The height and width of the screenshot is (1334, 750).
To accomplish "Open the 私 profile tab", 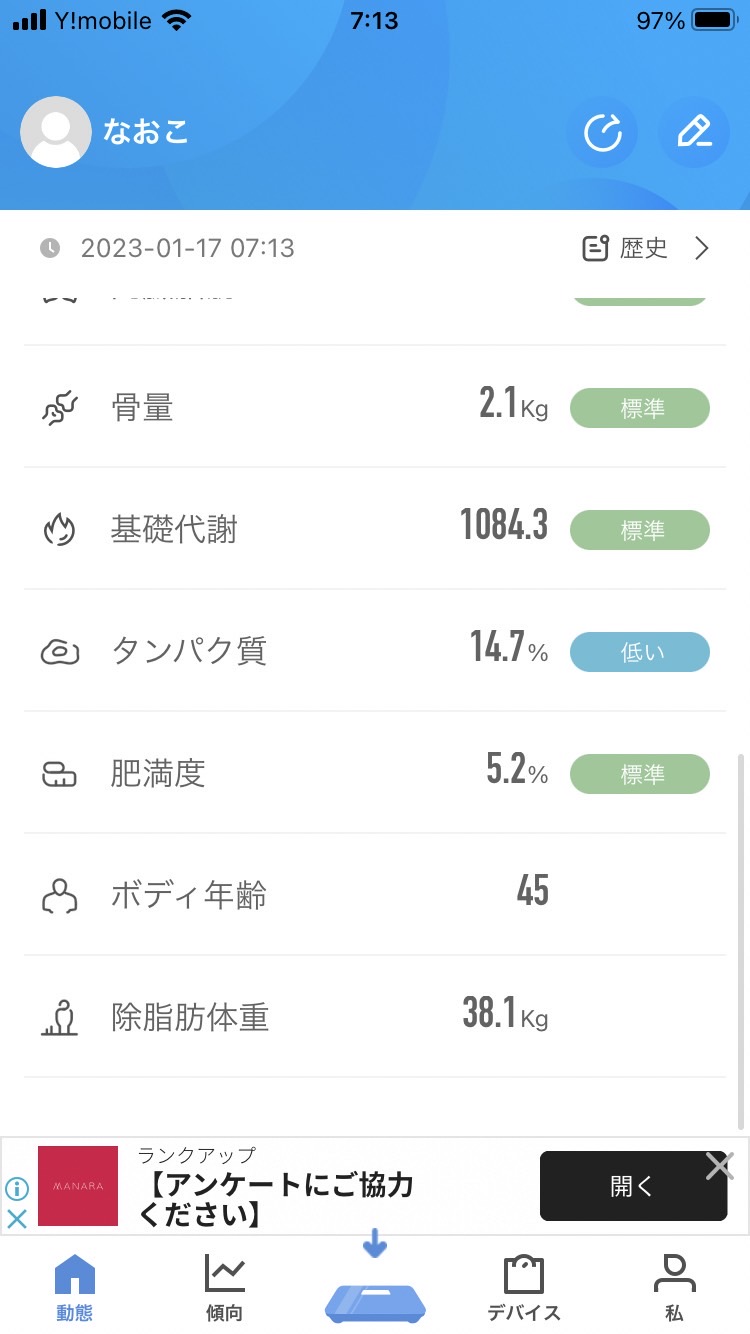I will click(x=674, y=1288).
